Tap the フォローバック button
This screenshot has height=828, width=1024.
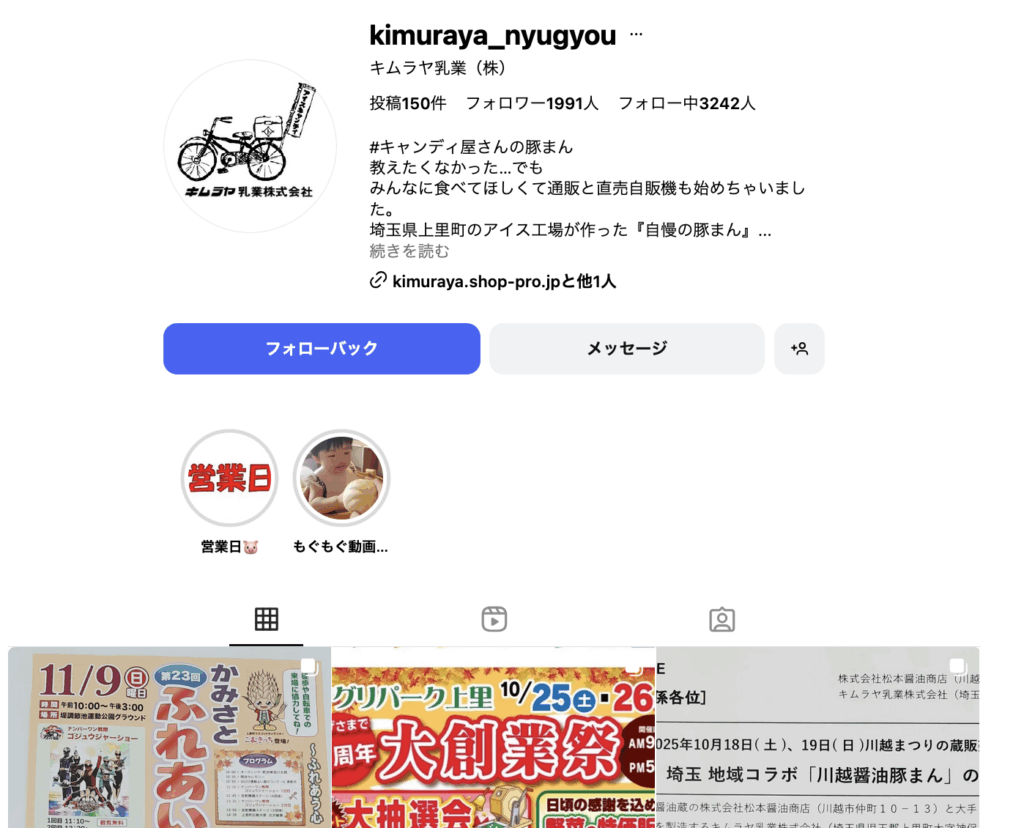coord(321,348)
